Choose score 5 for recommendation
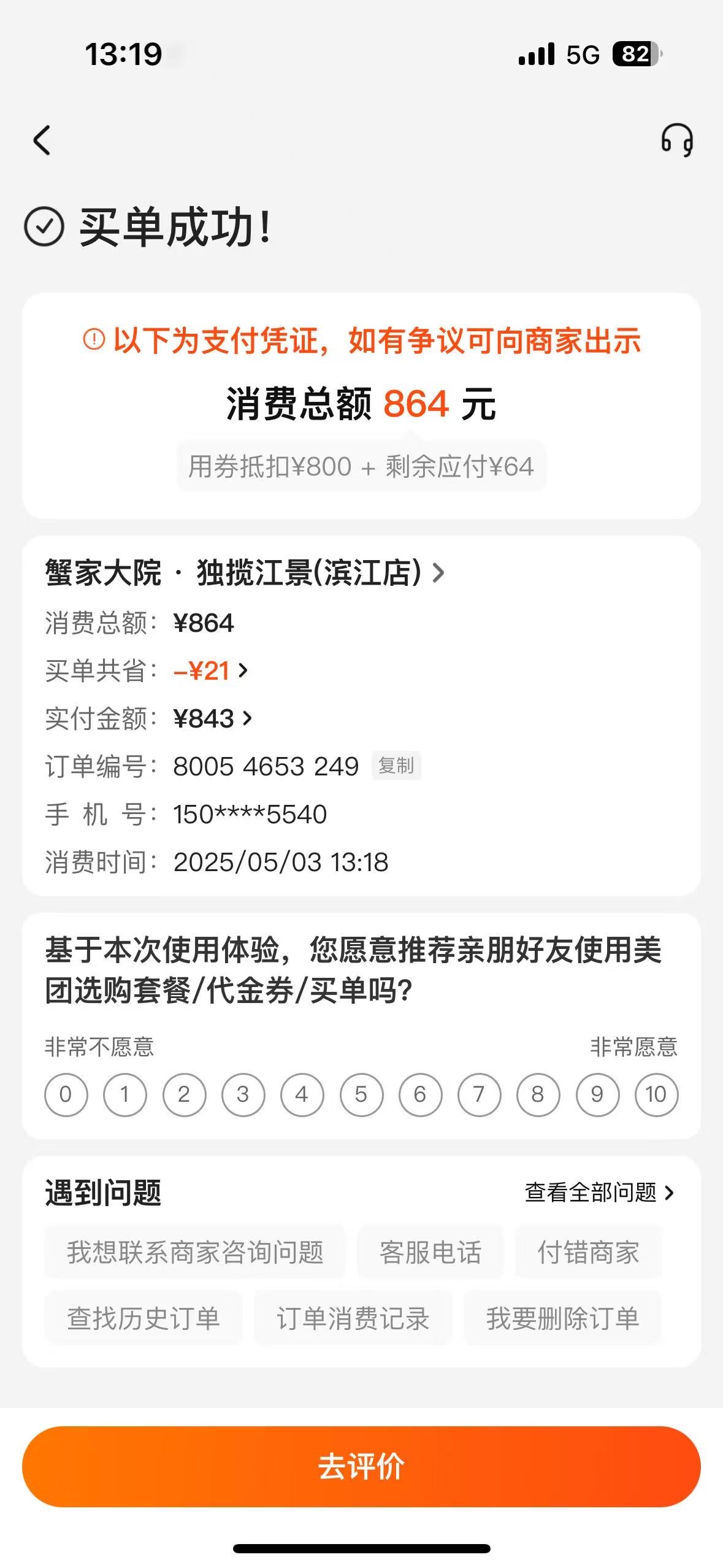The height and width of the screenshot is (1568, 723). tap(361, 1095)
